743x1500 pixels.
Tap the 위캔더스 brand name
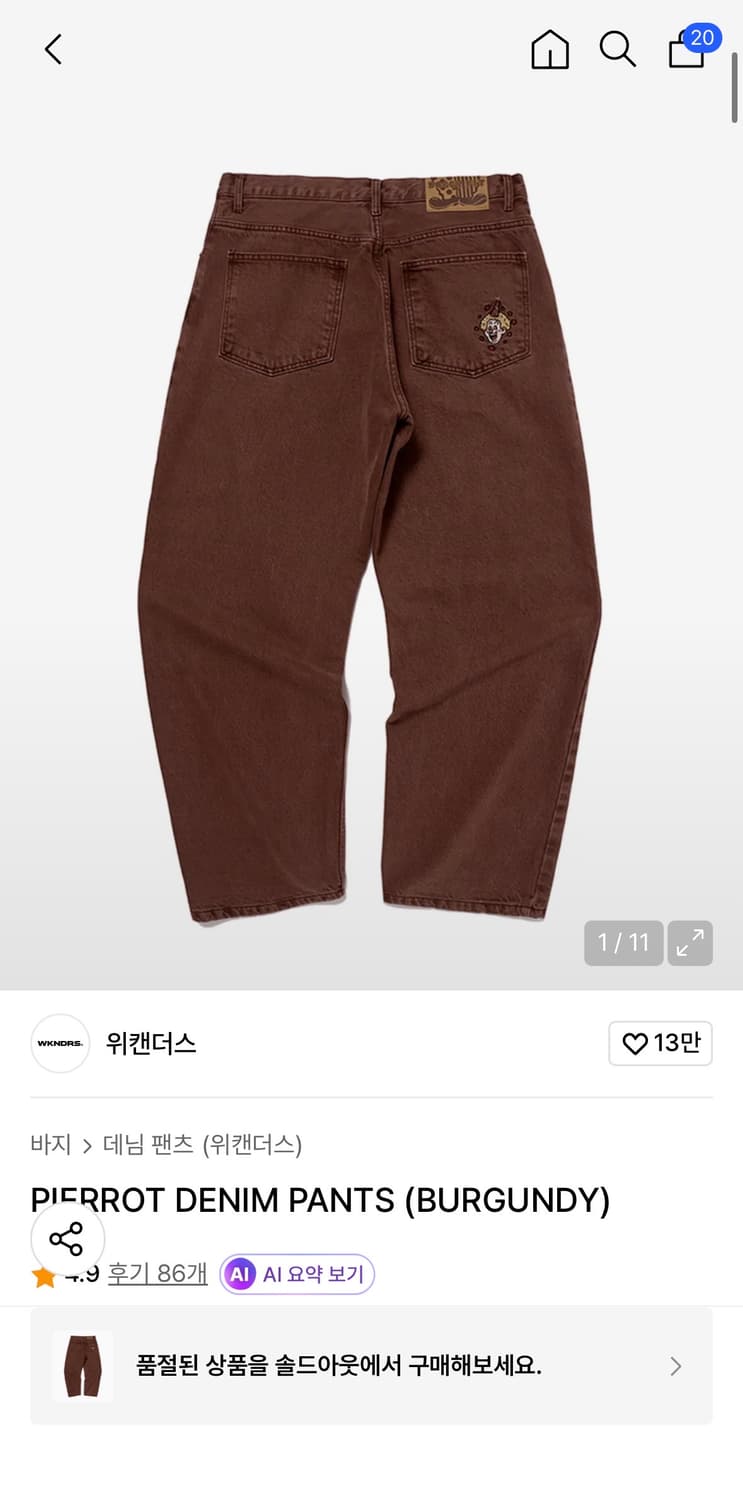[x=150, y=1043]
